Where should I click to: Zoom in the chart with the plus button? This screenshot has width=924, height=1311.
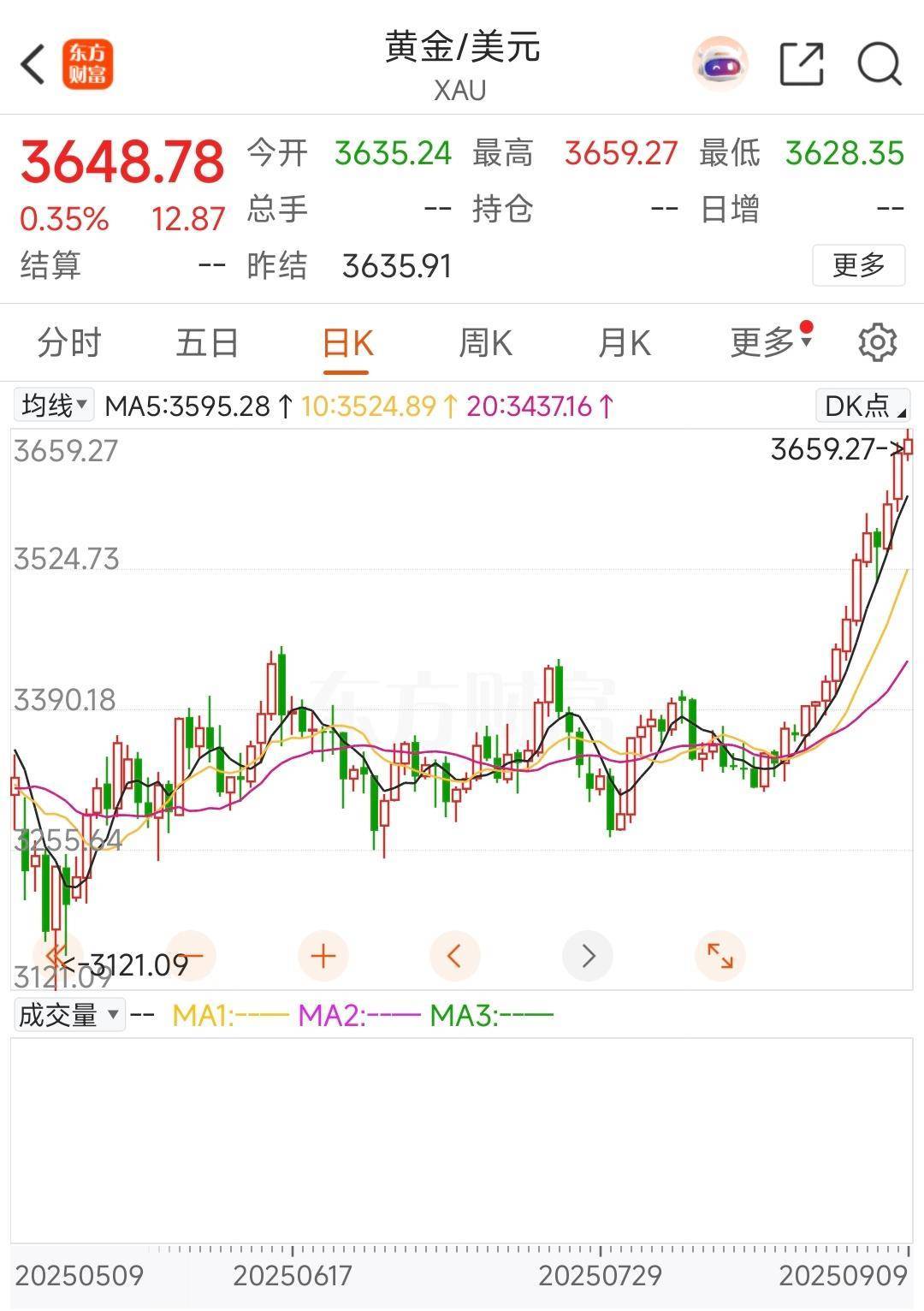323,956
